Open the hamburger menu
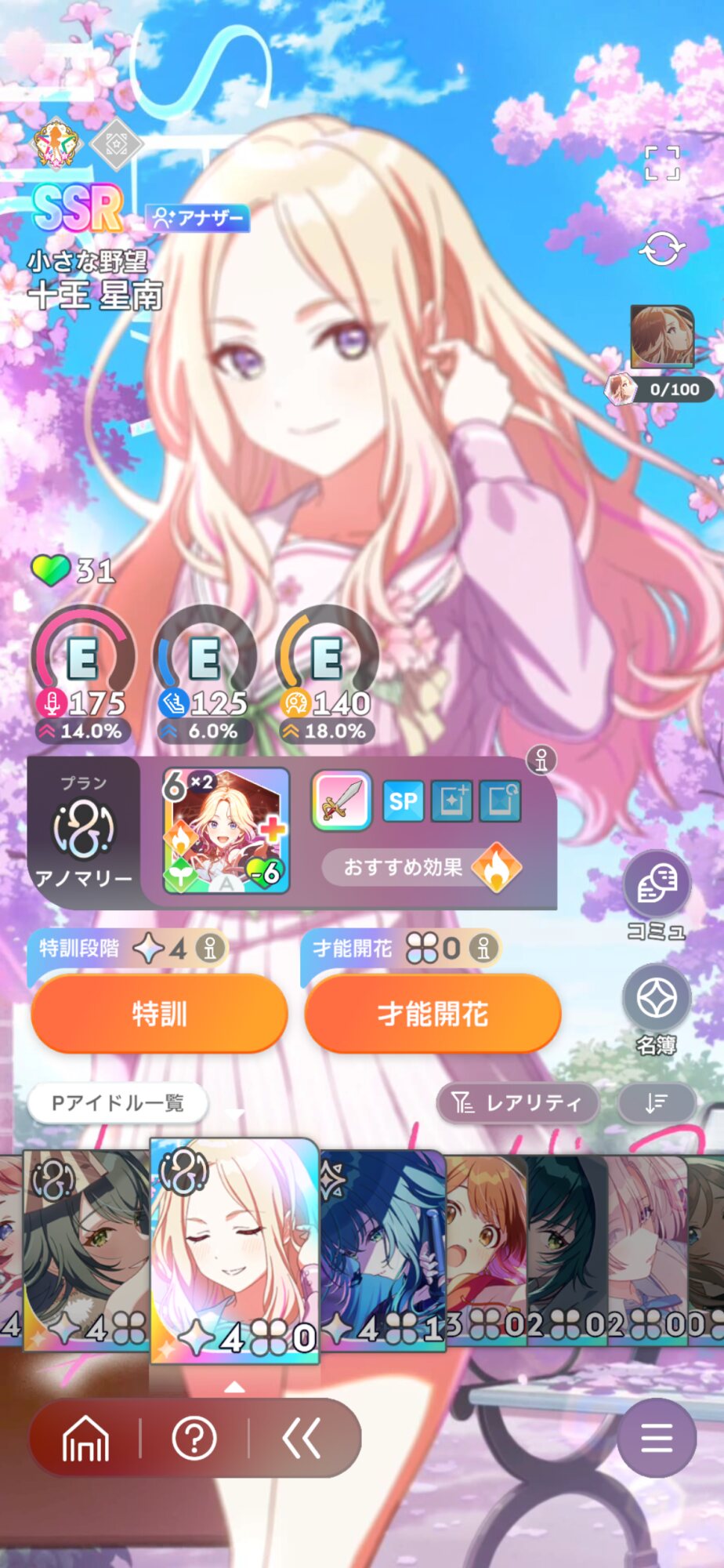 (x=657, y=1438)
